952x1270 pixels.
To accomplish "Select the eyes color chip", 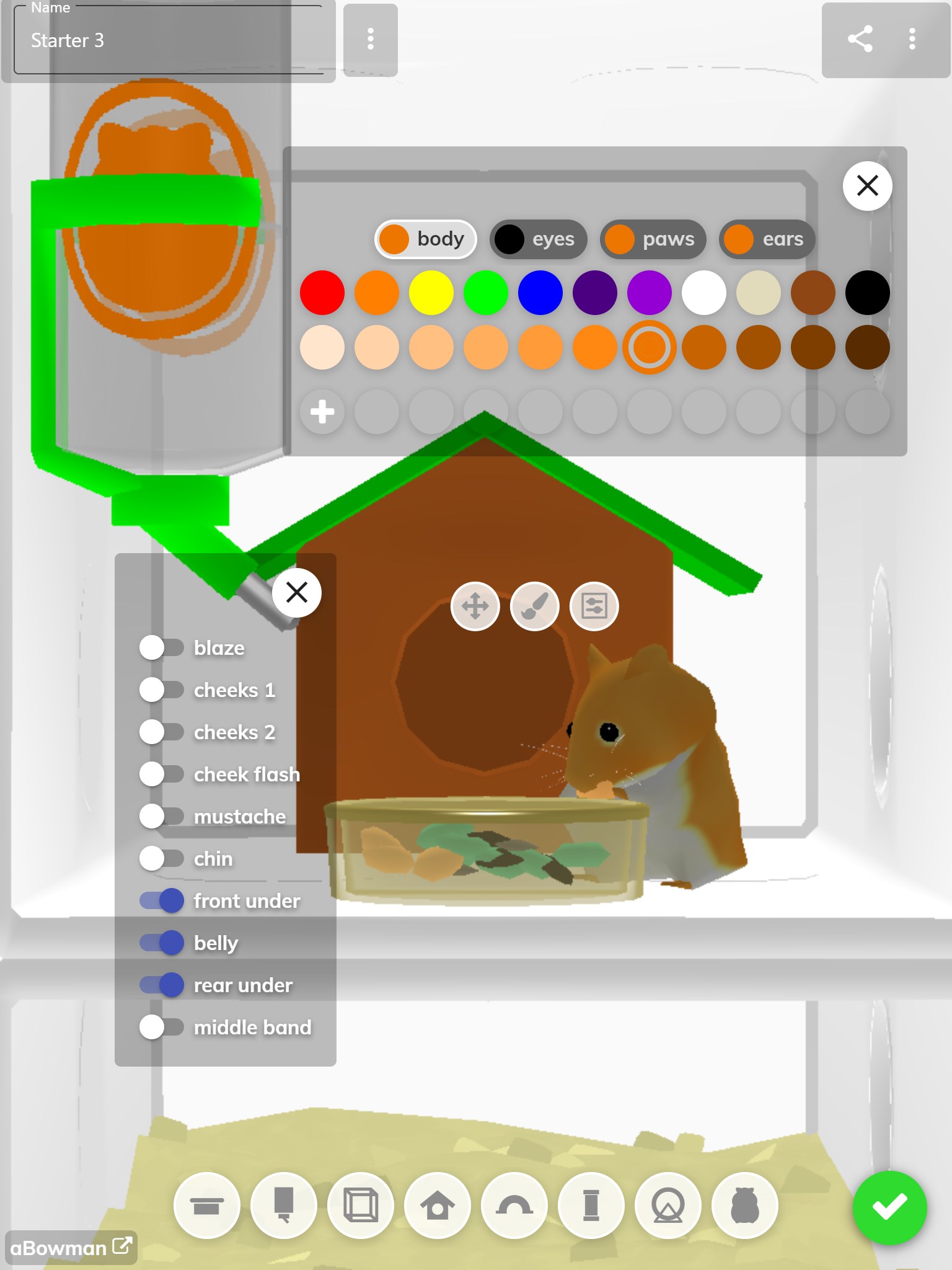I will tap(538, 239).
